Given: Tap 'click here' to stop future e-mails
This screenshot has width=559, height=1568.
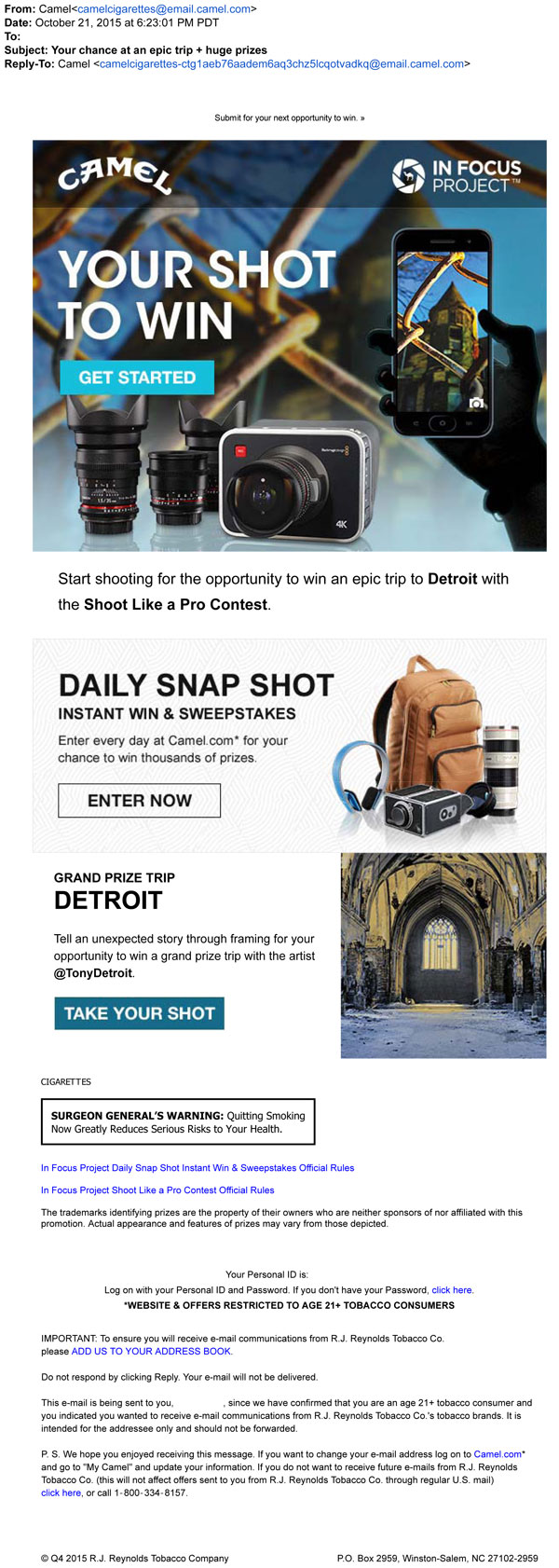Looking at the screenshot, I should (x=61, y=1492).
